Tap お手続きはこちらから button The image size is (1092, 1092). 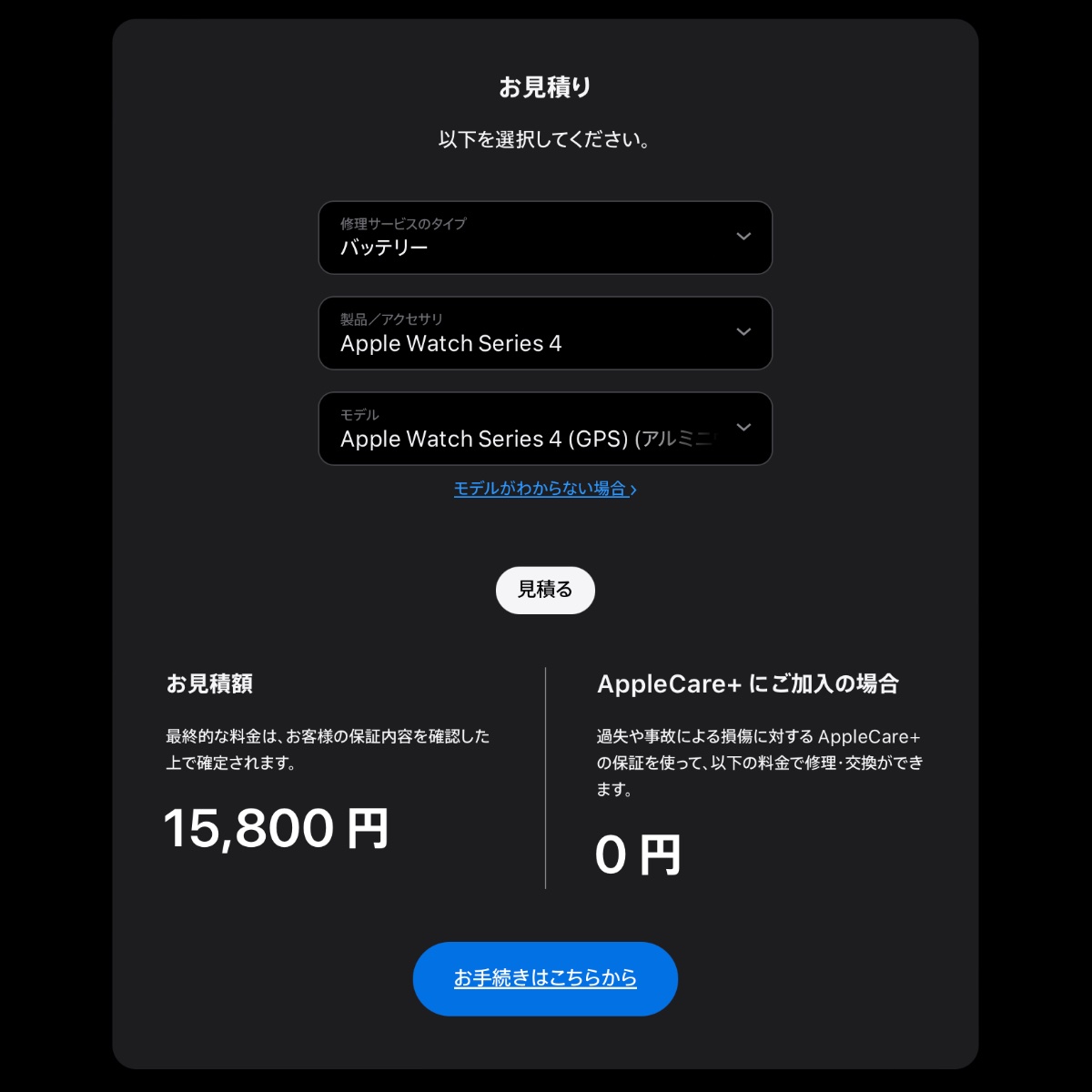tap(545, 978)
